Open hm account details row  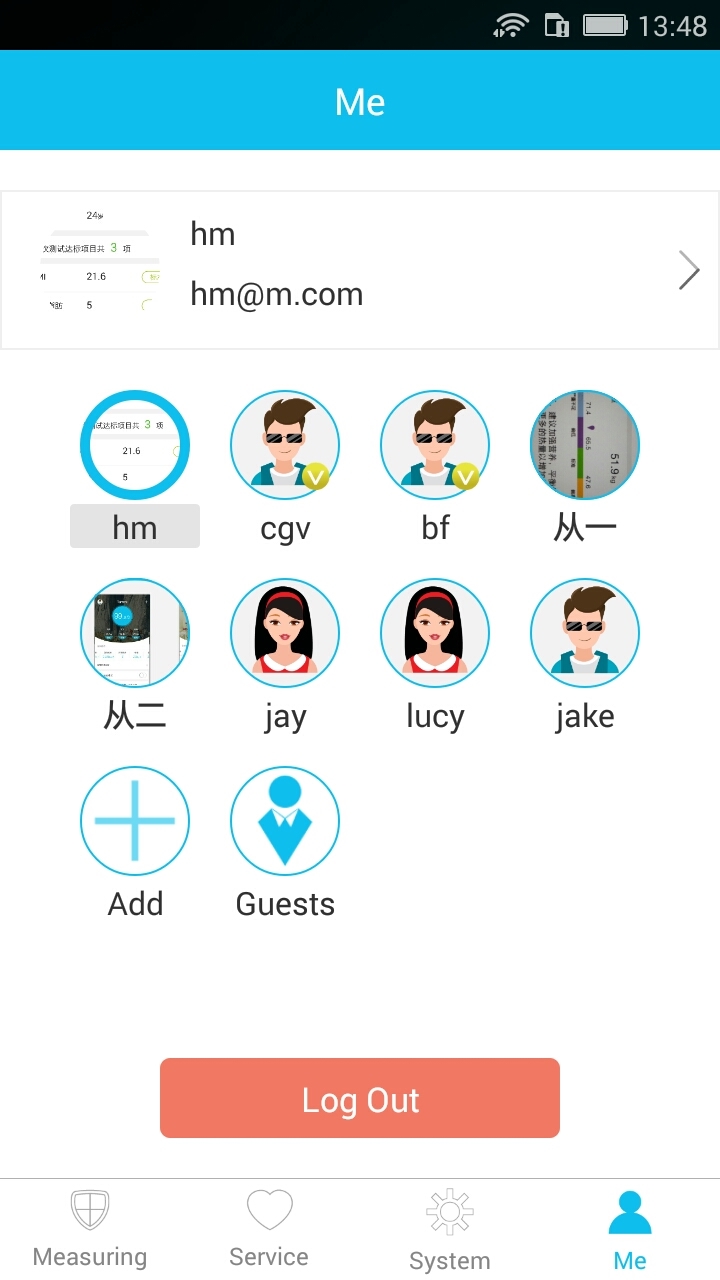coord(360,270)
